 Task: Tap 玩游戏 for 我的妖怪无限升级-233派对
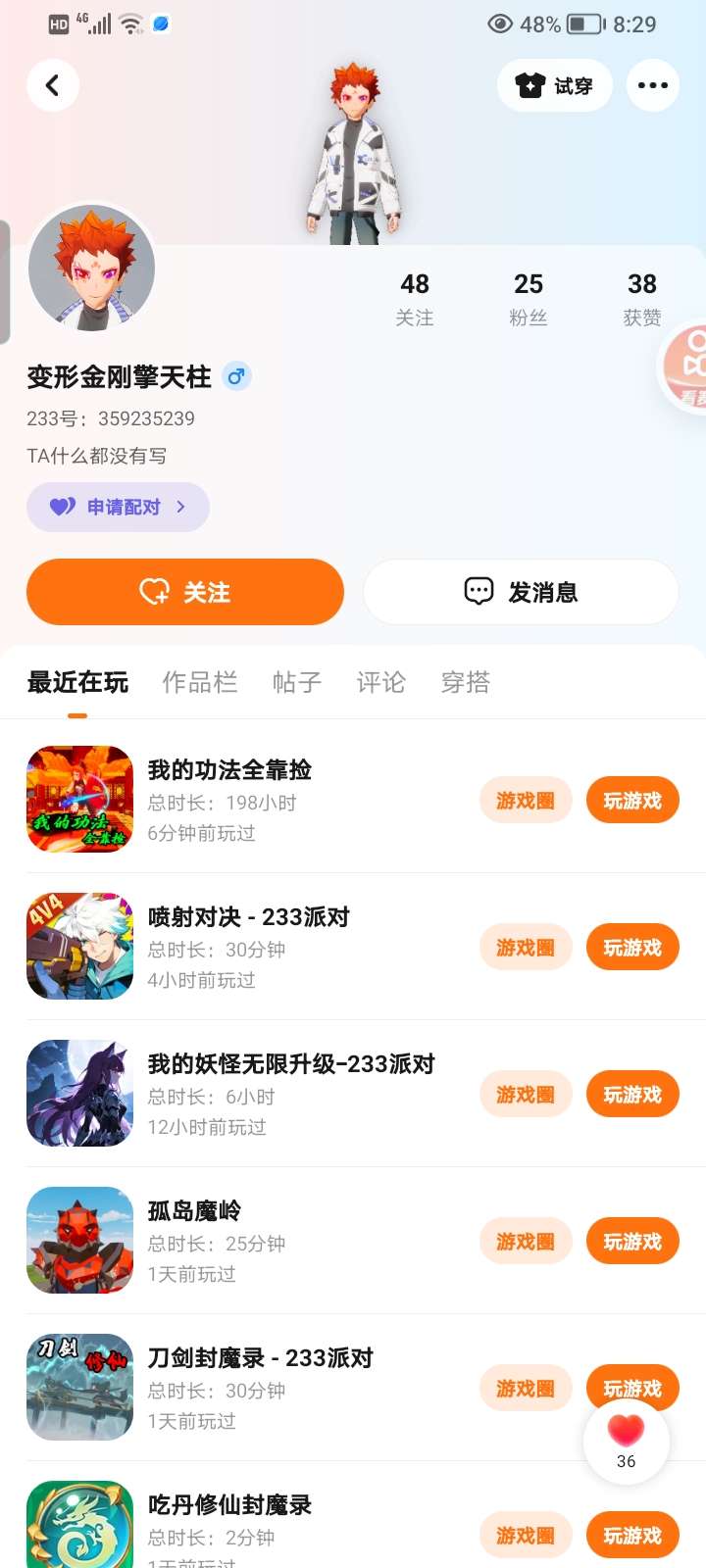pyautogui.click(x=632, y=1095)
